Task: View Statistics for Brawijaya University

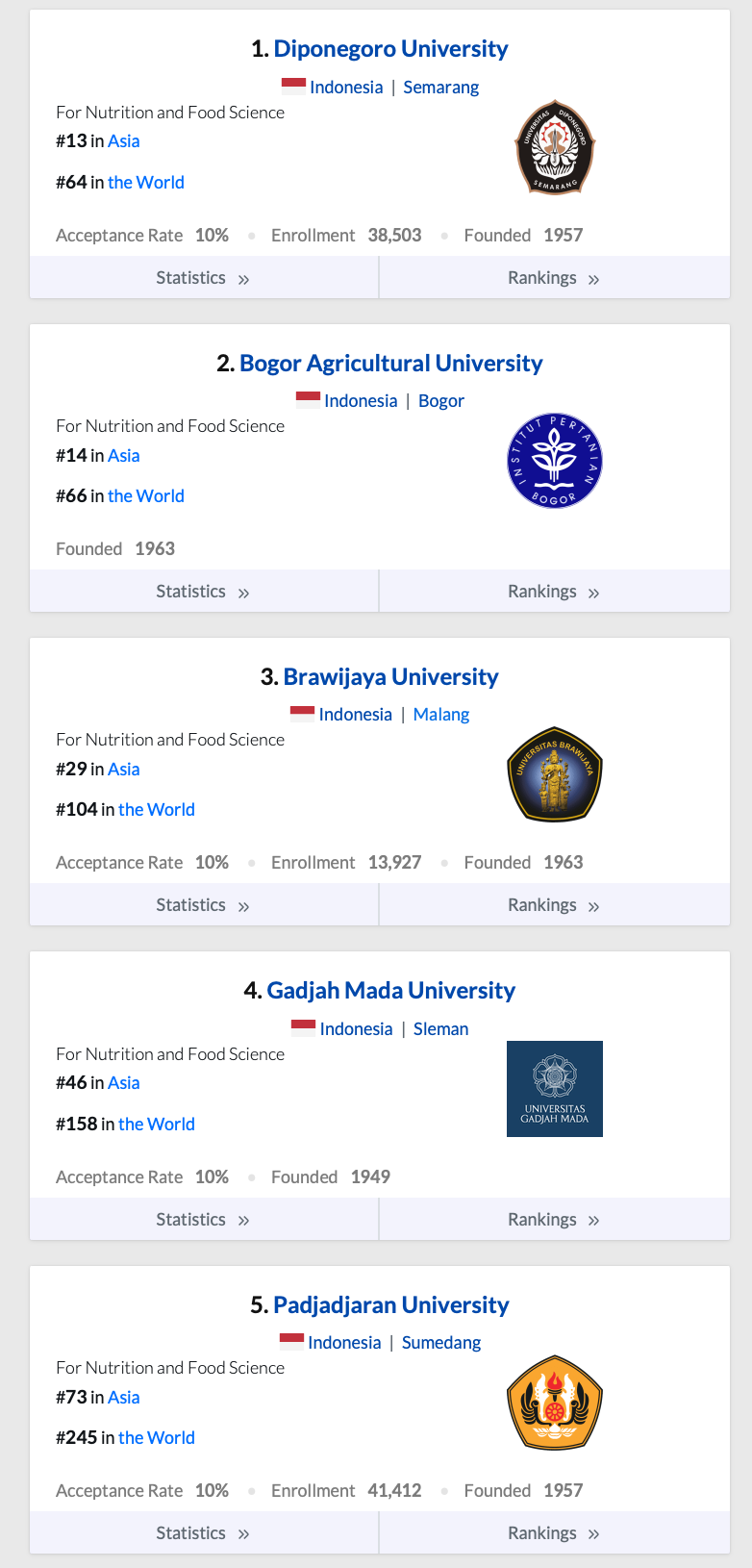Action: [203, 905]
